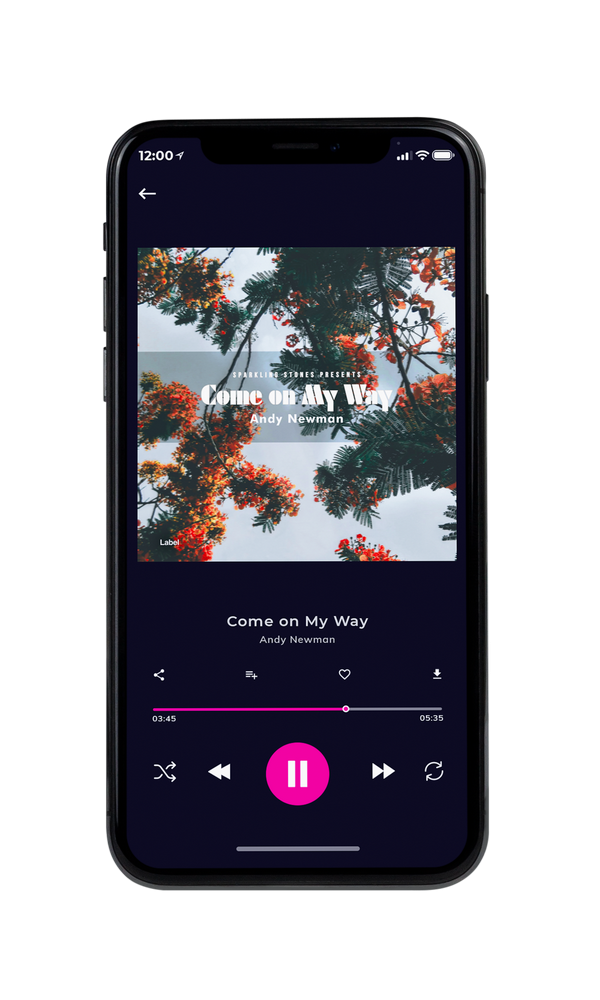
Task: Like the song with the heart icon
Action: 344,674
